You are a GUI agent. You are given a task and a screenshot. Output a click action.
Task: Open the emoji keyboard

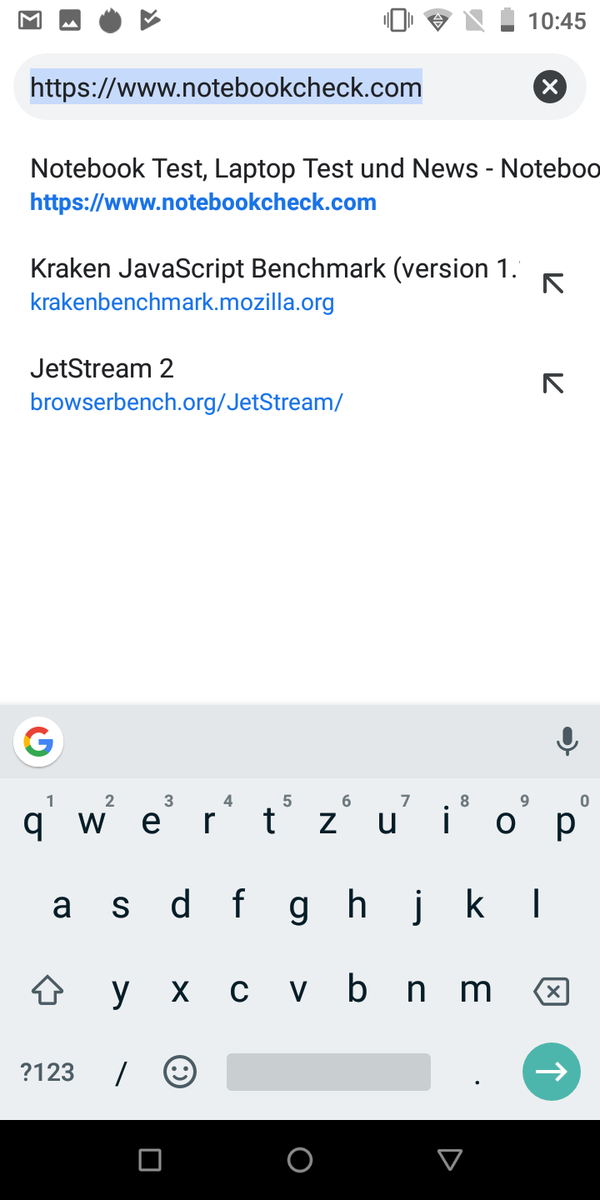(x=180, y=1072)
